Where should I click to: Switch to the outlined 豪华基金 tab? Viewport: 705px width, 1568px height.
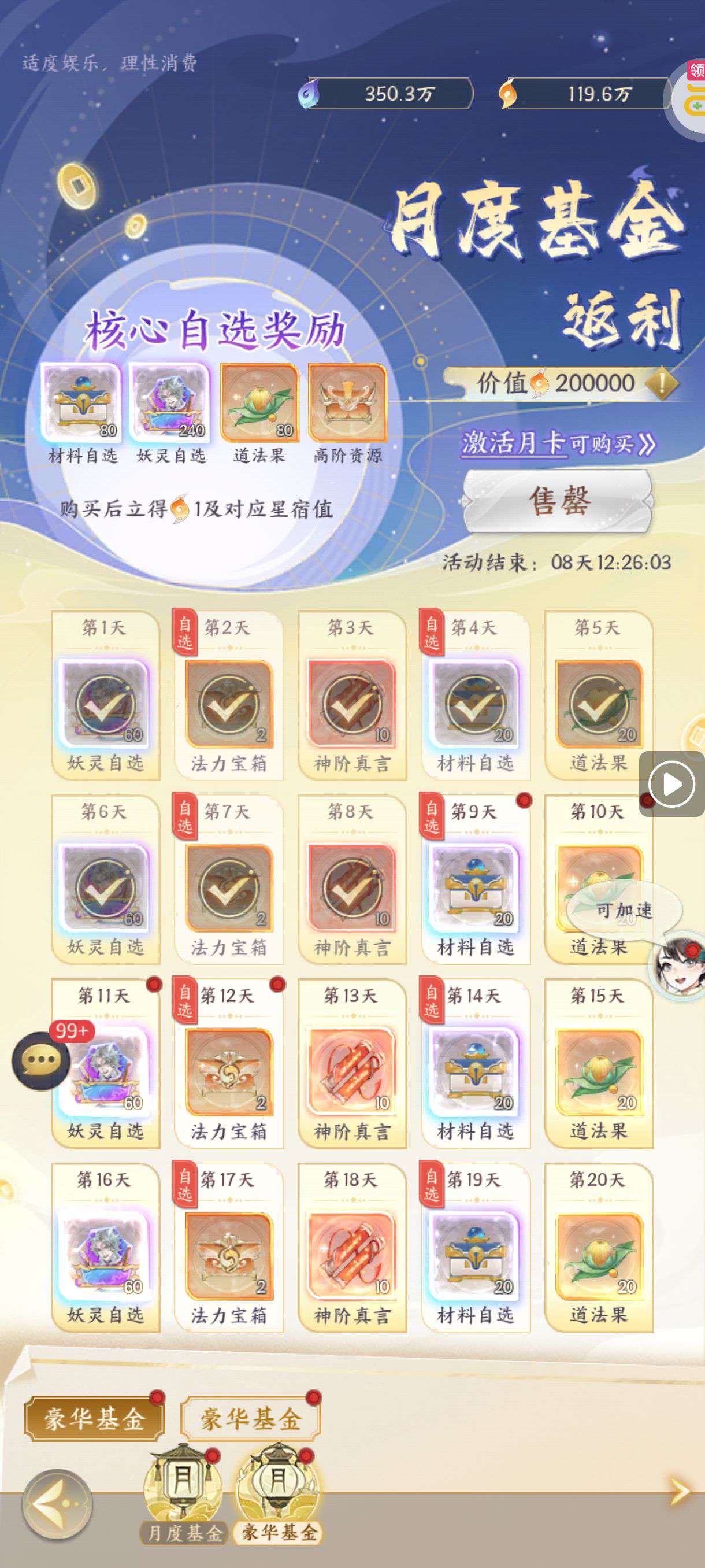click(251, 1419)
